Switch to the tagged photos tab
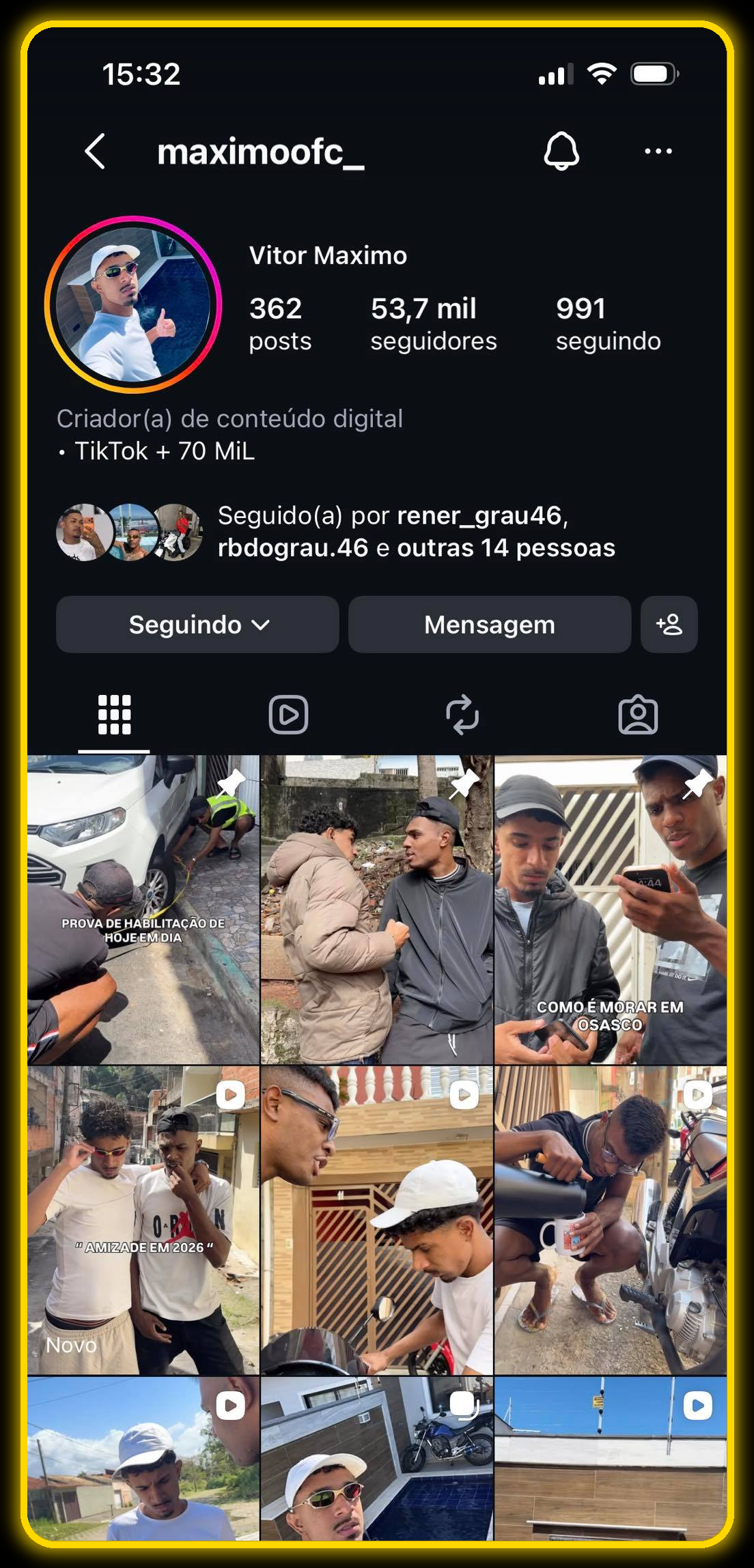This screenshot has height=1568, width=754. tap(638, 715)
